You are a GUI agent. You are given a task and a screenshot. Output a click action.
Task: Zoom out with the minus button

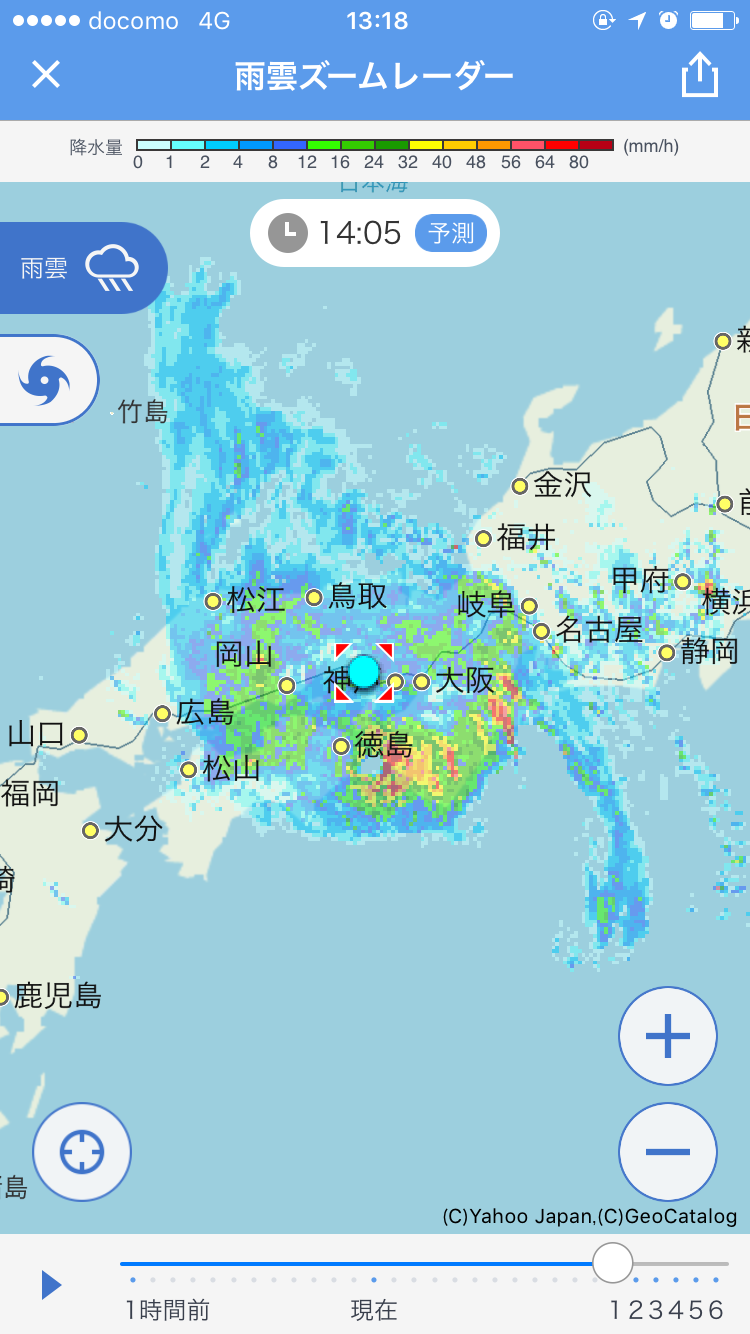pyautogui.click(x=667, y=1151)
